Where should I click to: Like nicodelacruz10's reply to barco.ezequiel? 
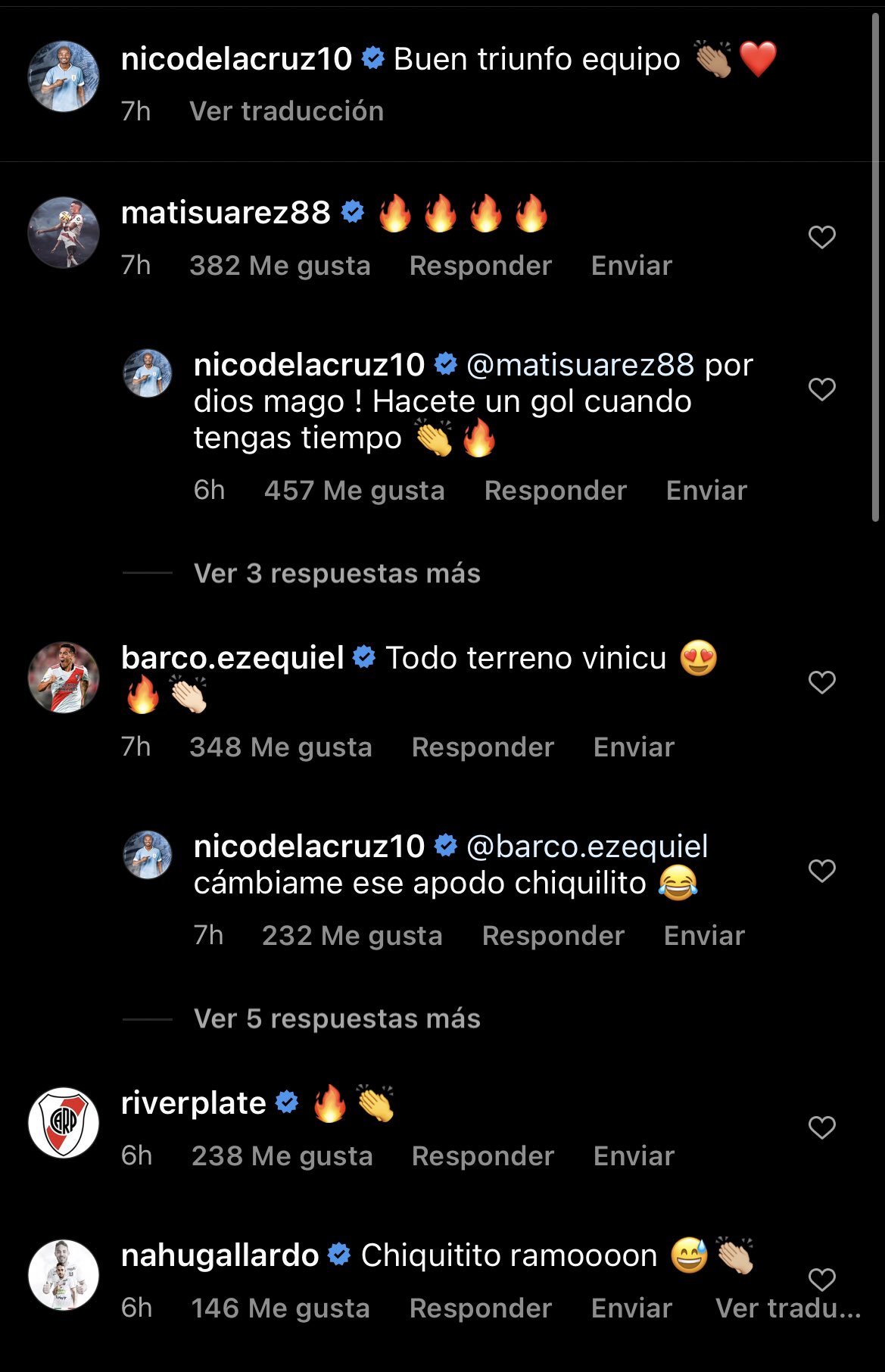coord(821,871)
